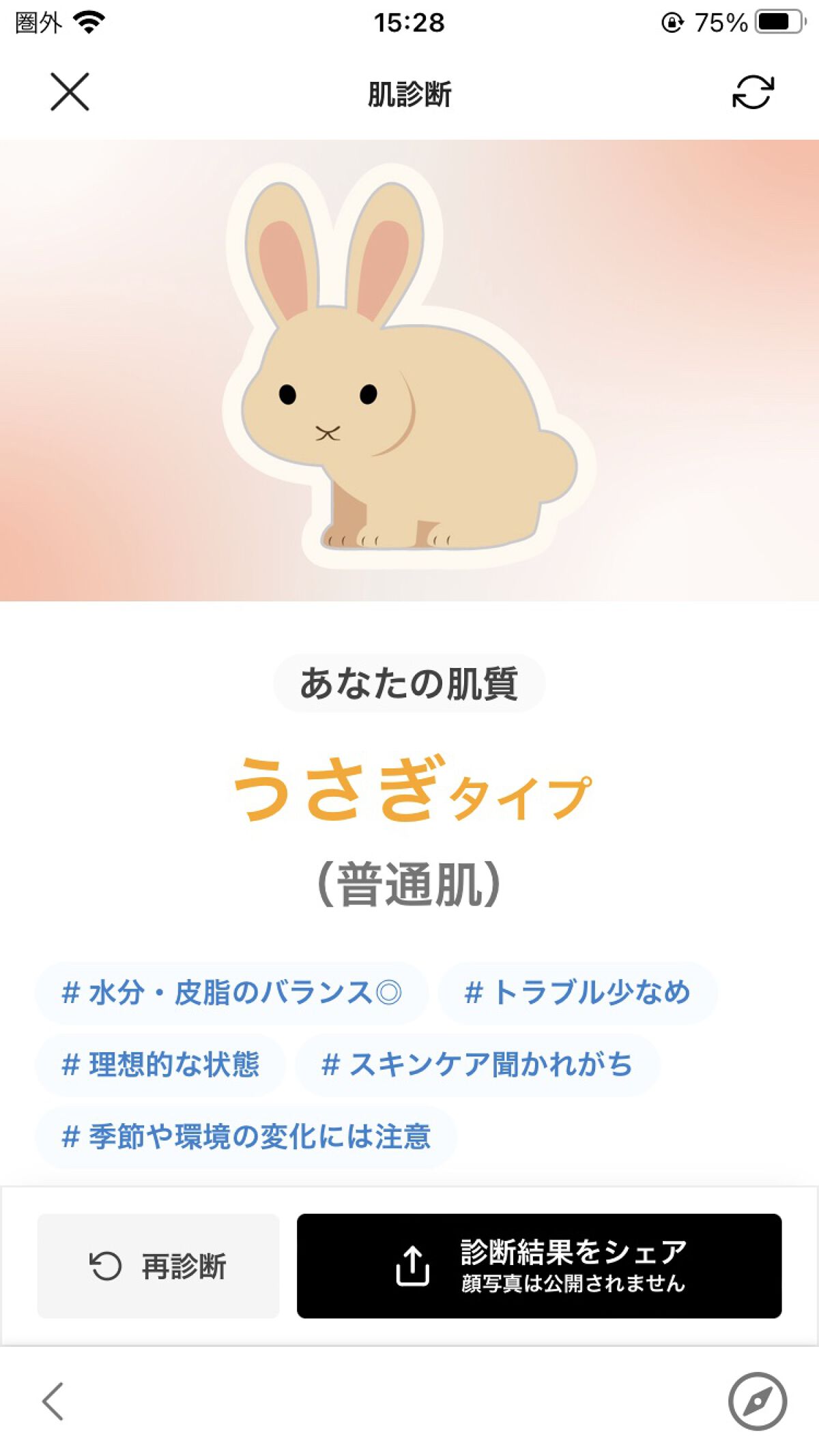The image size is (819, 1456).
Task: Tap the うさぎタイプ result text
Action: (x=409, y=791)
